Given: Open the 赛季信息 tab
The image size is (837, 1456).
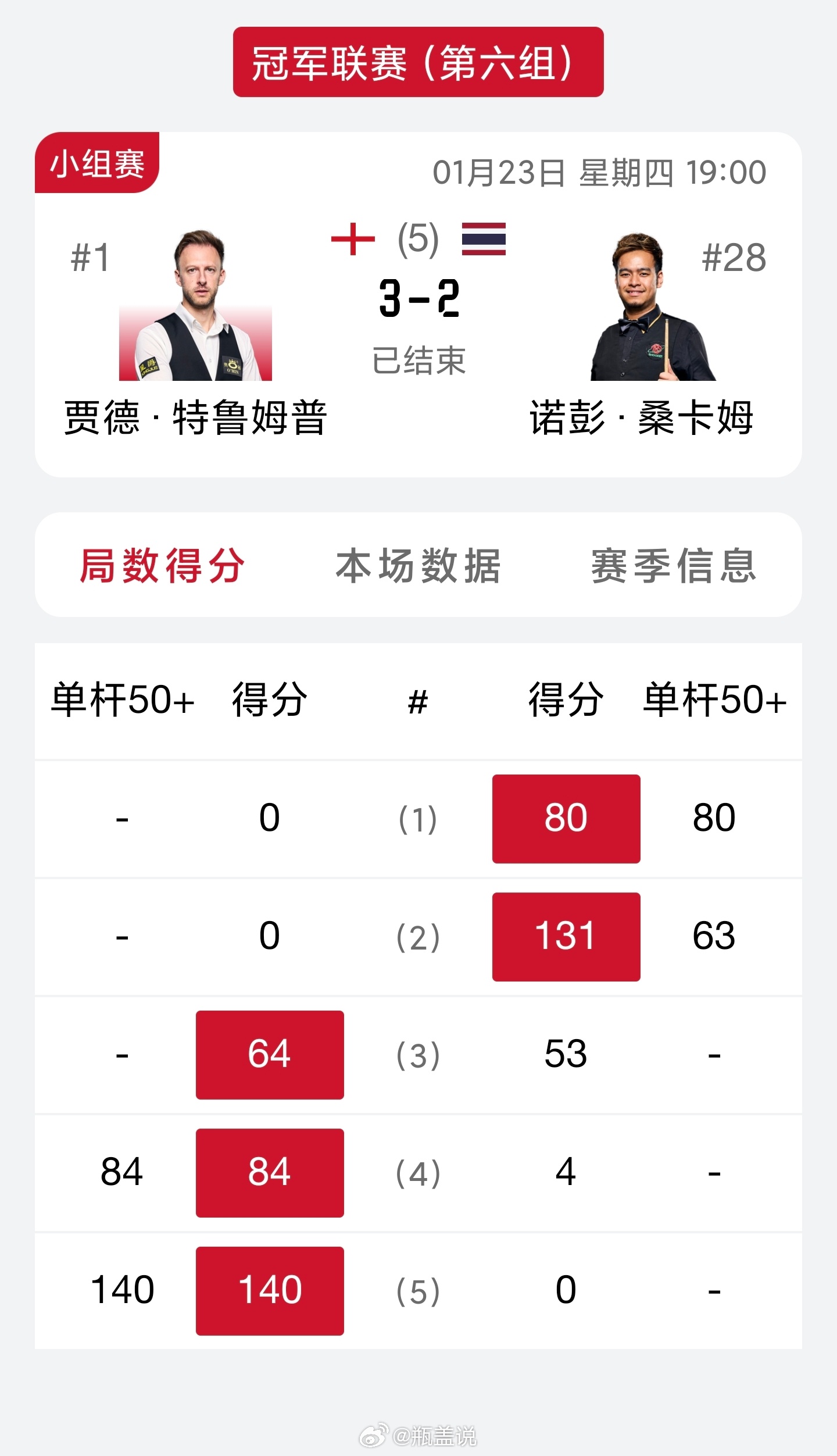Looking at the screenshot, I should [x=674, y=565].
